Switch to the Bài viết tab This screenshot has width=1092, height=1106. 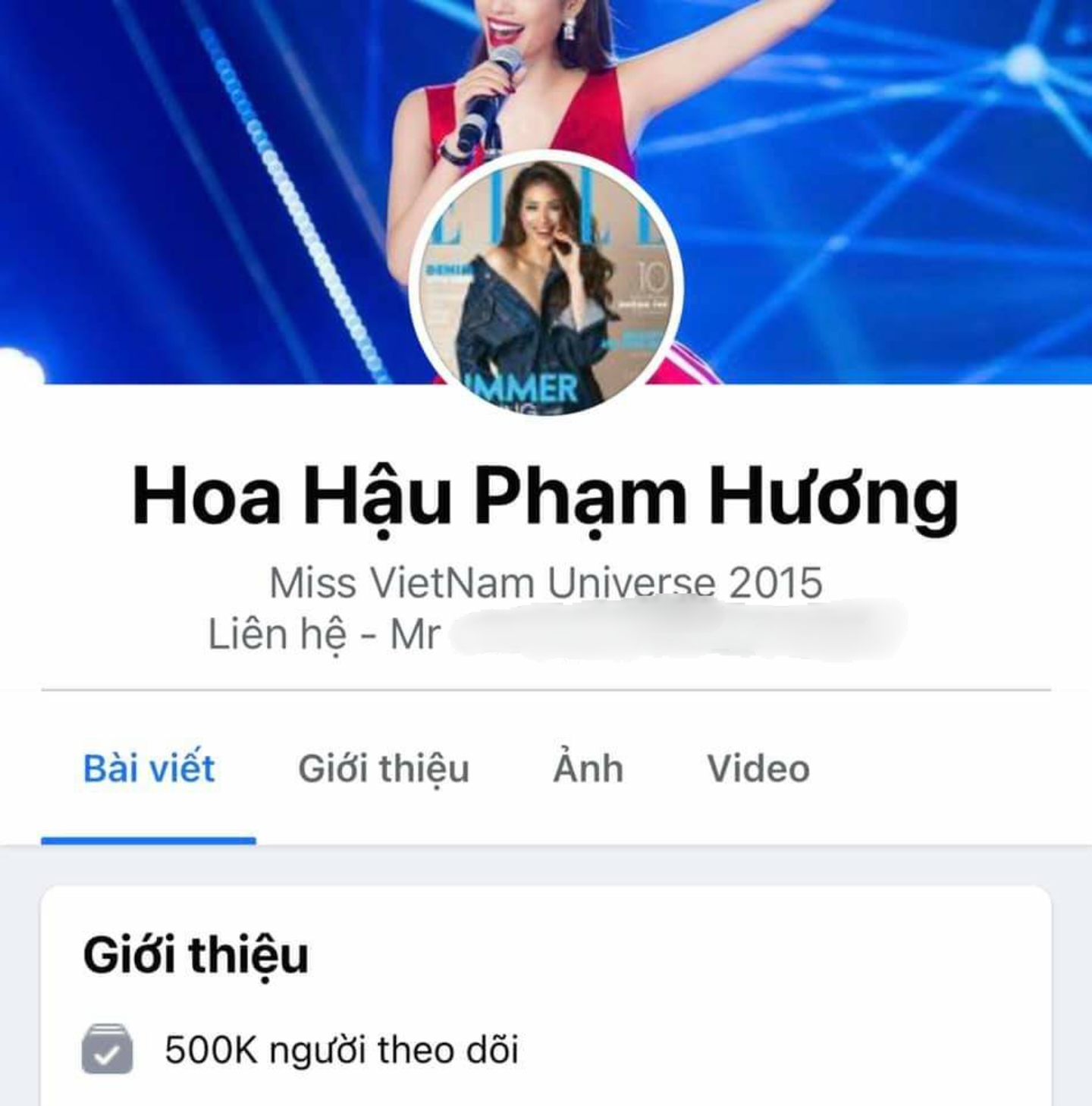pyautogui.click(x=149, y=769)
